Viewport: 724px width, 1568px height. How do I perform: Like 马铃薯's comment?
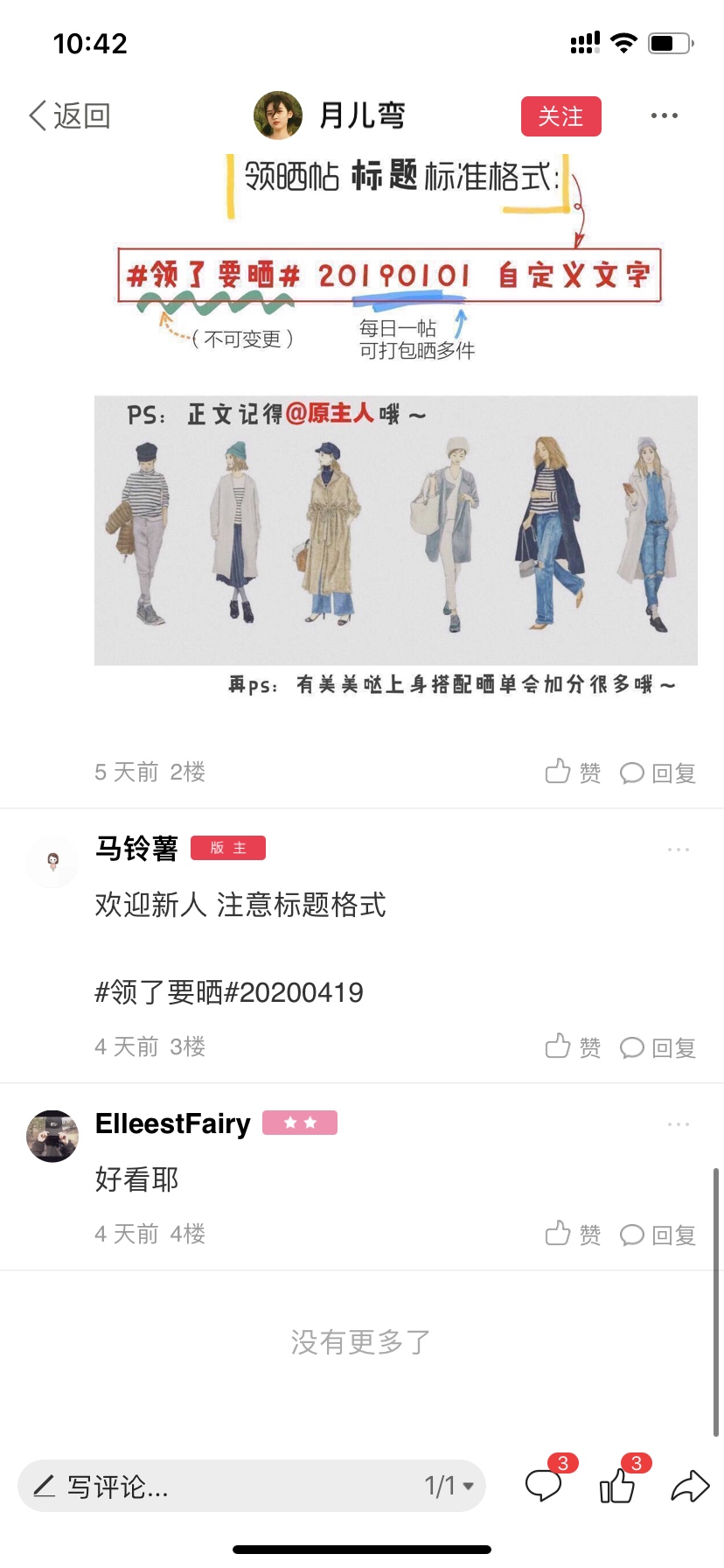pos(573,1047)
